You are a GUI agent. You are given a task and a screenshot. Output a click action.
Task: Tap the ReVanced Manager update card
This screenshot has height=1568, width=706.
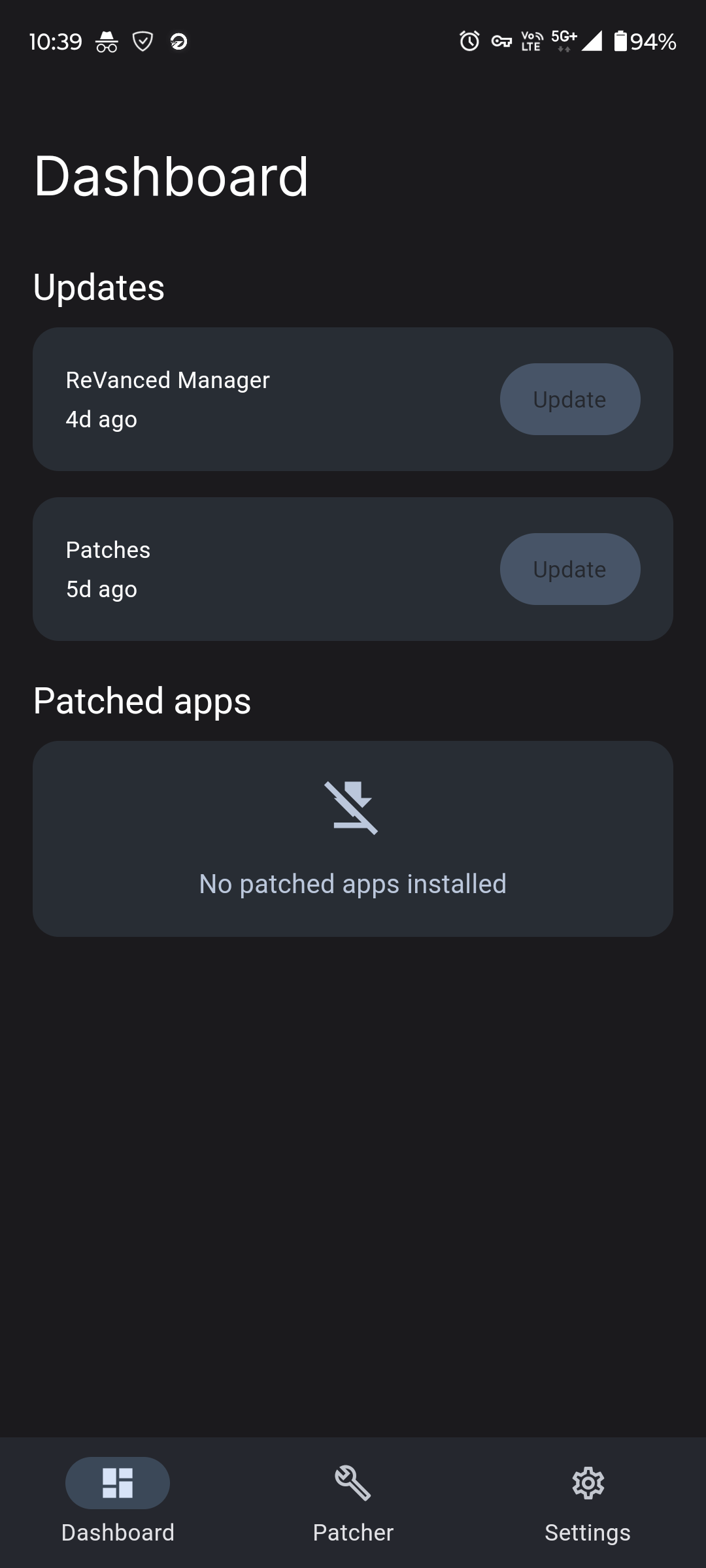tap(261, 399)
